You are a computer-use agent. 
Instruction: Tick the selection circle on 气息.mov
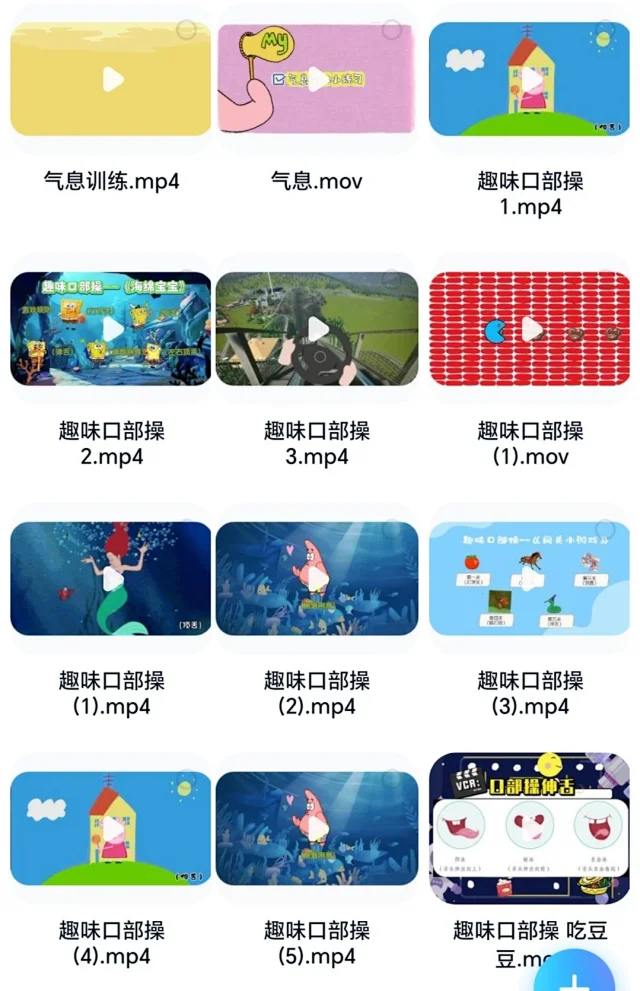tap(392, 30)
